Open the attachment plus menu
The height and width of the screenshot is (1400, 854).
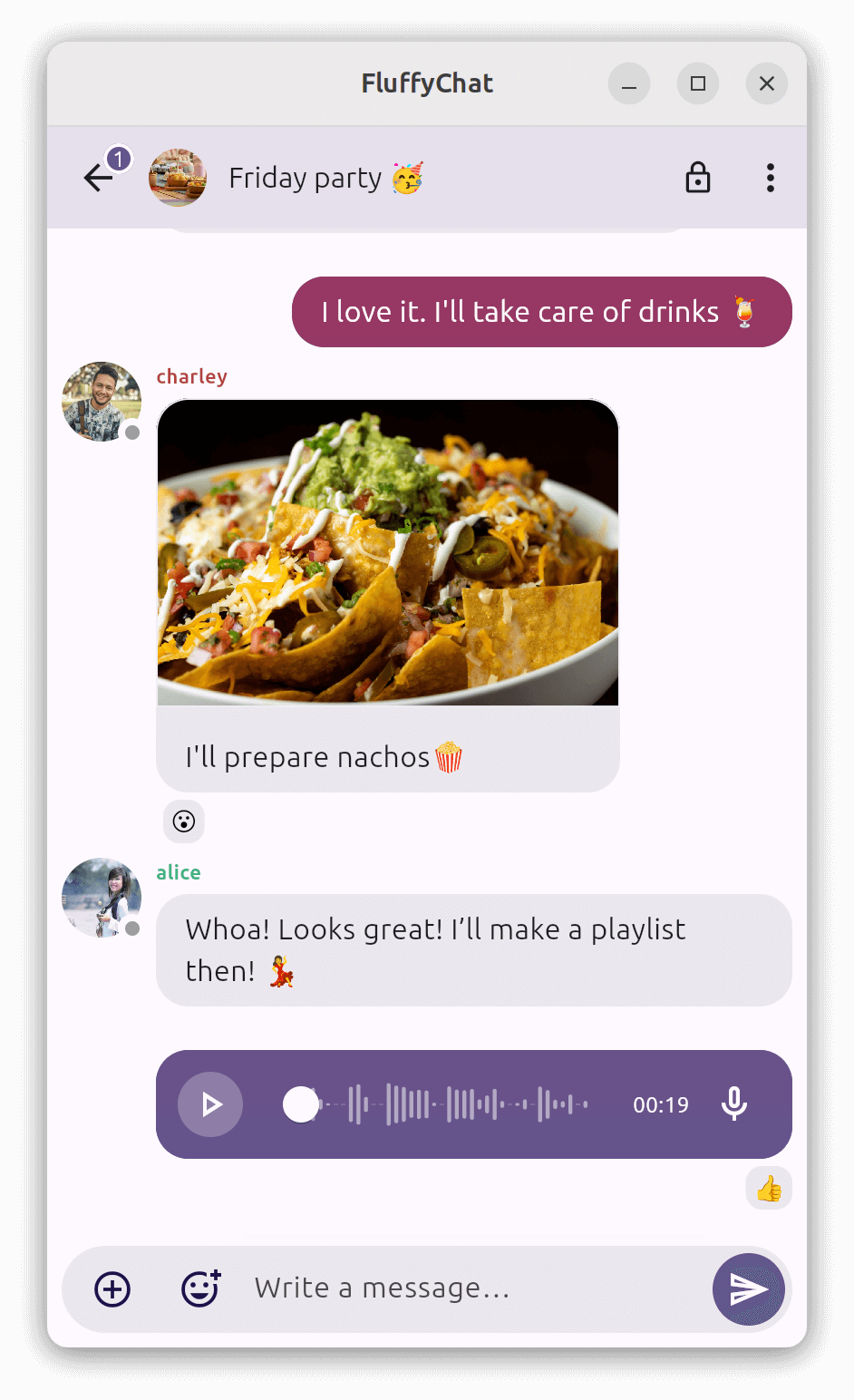point(112,1288)
